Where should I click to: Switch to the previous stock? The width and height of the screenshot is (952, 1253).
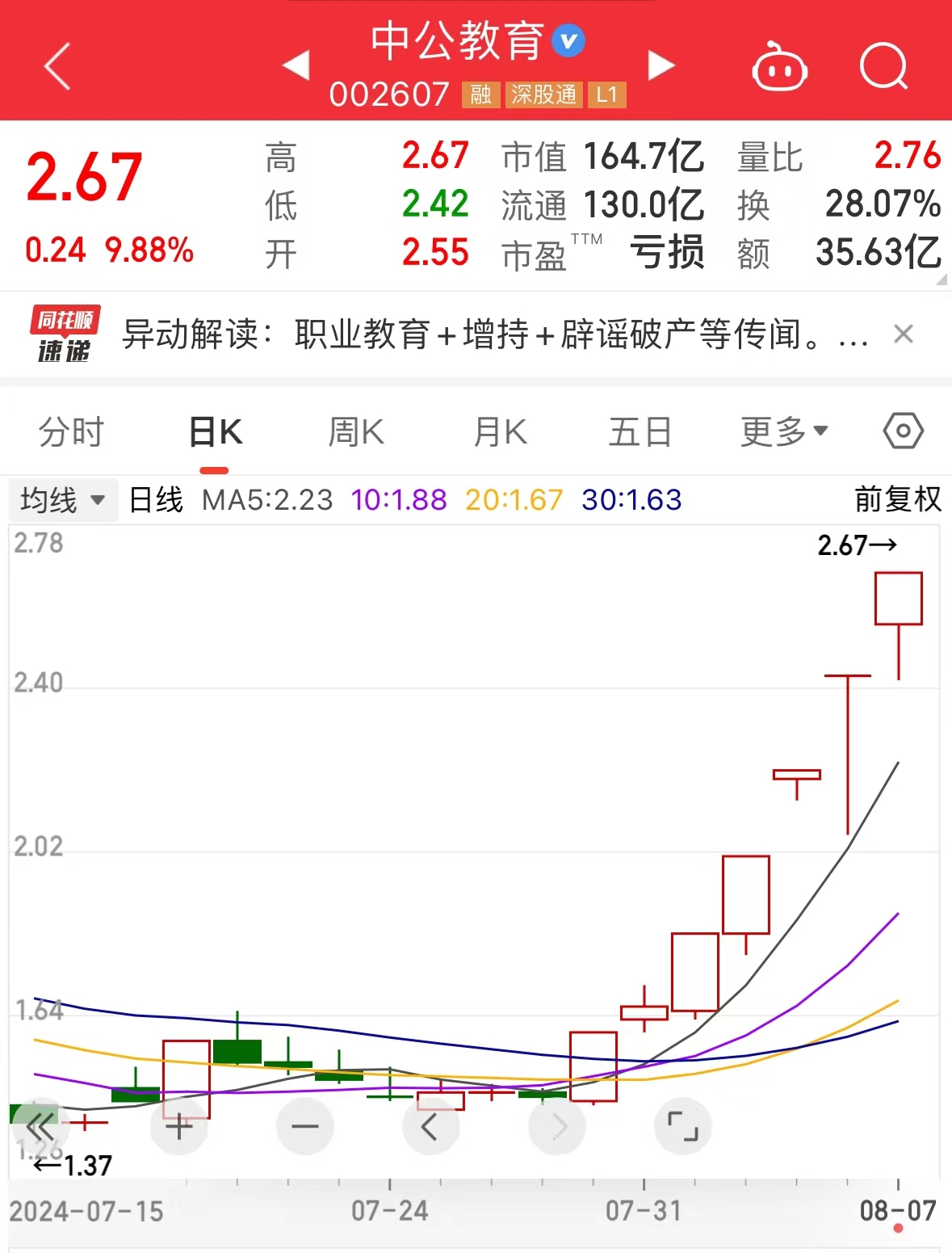296,65
